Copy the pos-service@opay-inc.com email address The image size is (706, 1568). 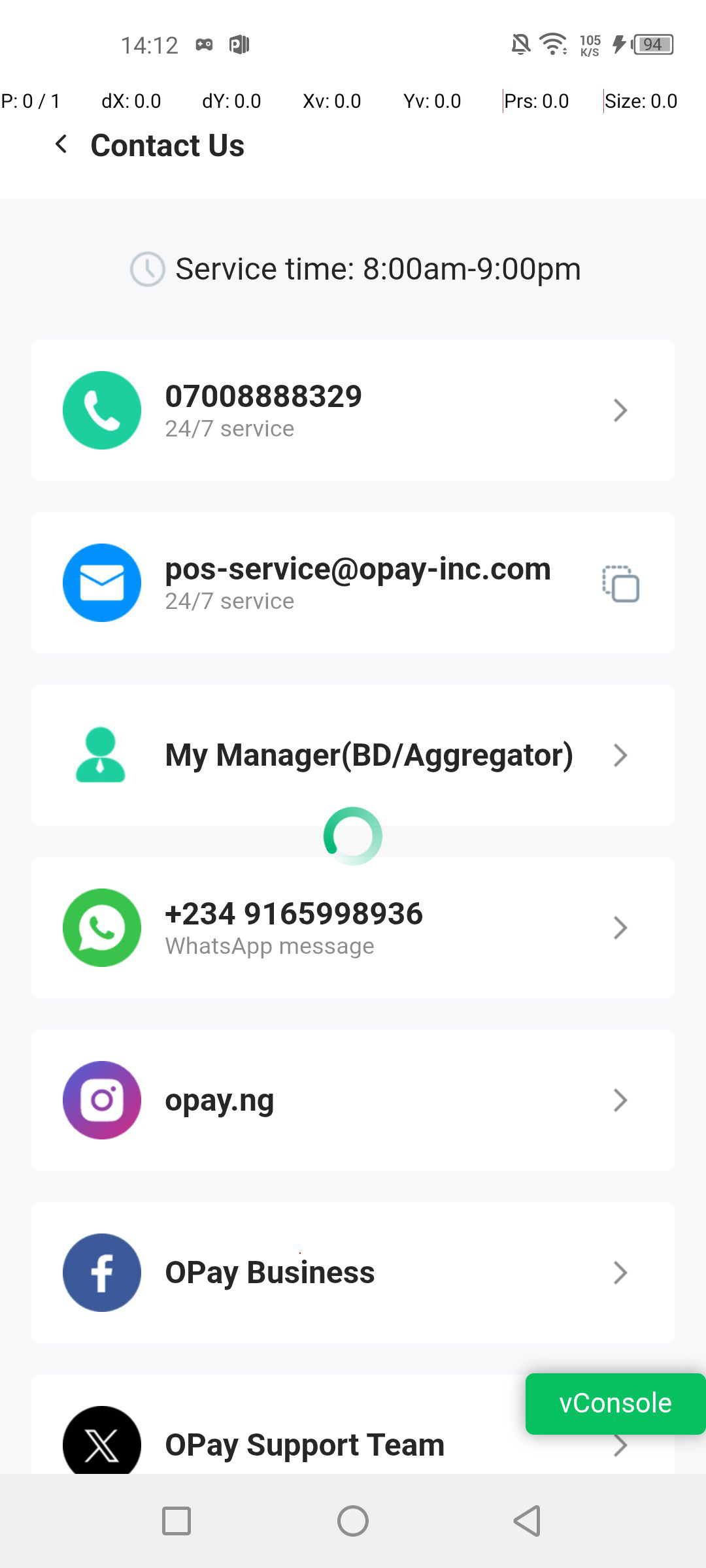pyautogui.click(x=620, y=583)
